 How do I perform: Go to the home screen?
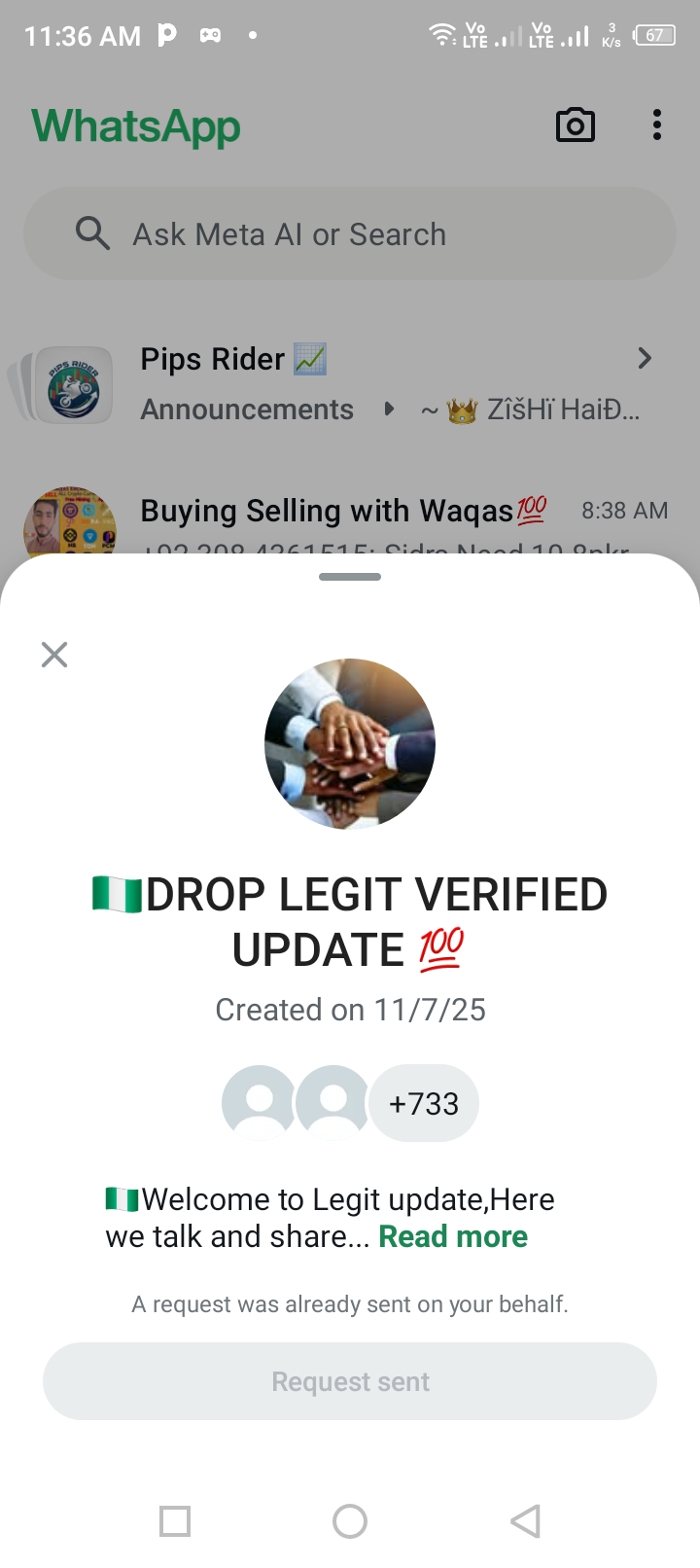click(350, 1520)
